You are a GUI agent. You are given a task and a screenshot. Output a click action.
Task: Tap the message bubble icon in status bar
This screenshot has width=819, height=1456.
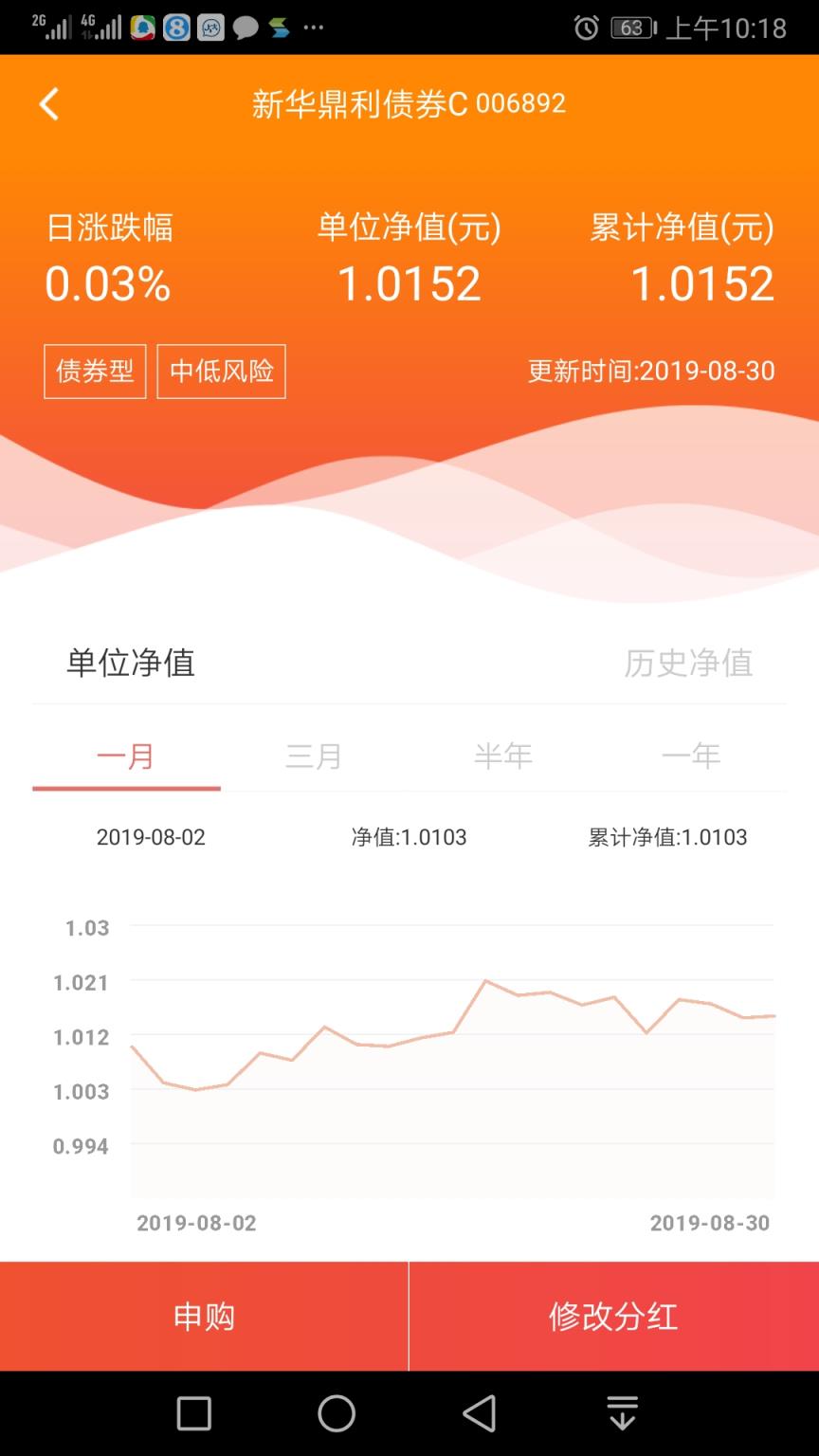coord(244,27)
